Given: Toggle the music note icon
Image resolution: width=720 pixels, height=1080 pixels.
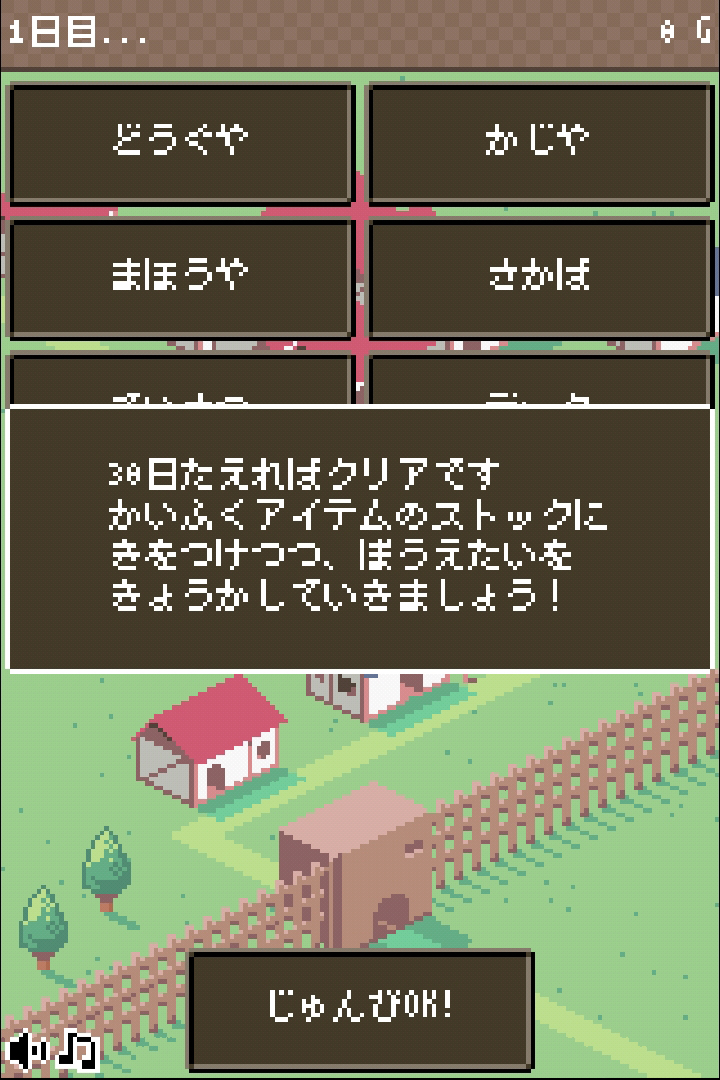Looking at the screenshot, I should pos(77,1051).
